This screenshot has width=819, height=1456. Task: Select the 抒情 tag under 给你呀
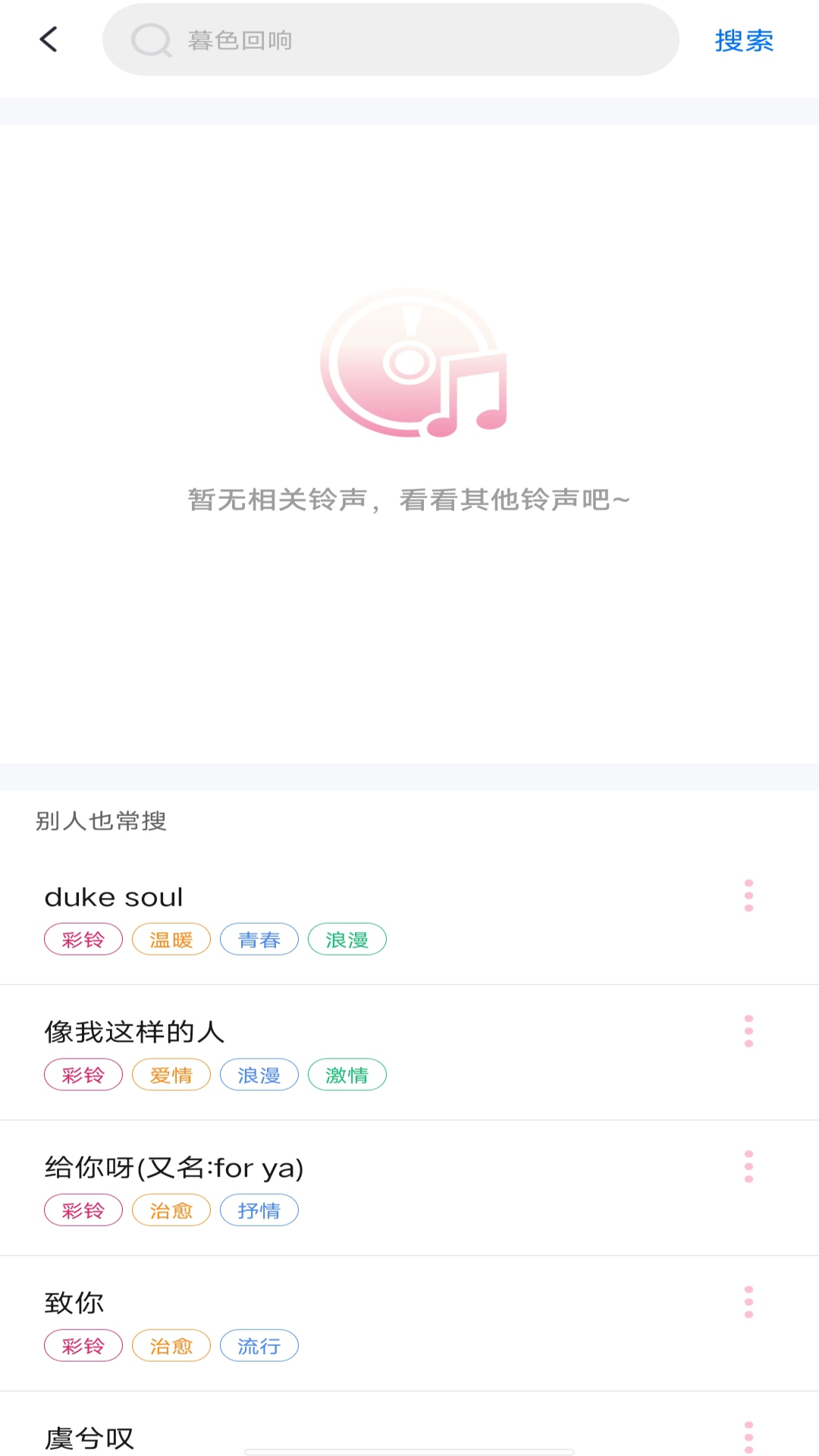(259, 1210)
